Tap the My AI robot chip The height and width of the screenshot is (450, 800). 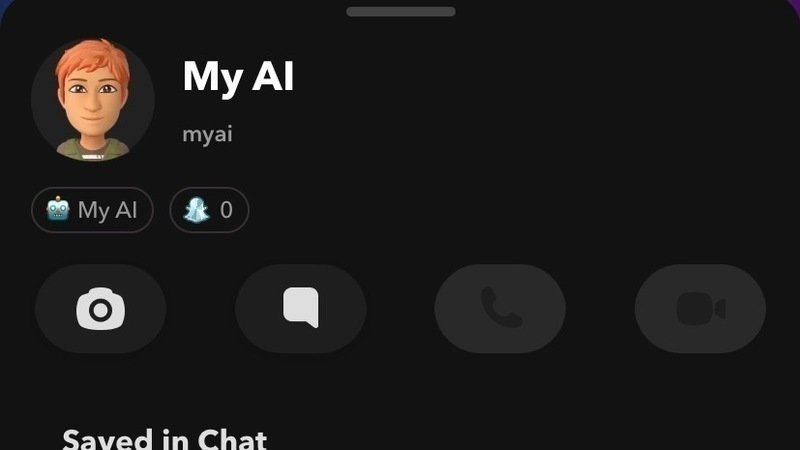(x=92, y=210)
